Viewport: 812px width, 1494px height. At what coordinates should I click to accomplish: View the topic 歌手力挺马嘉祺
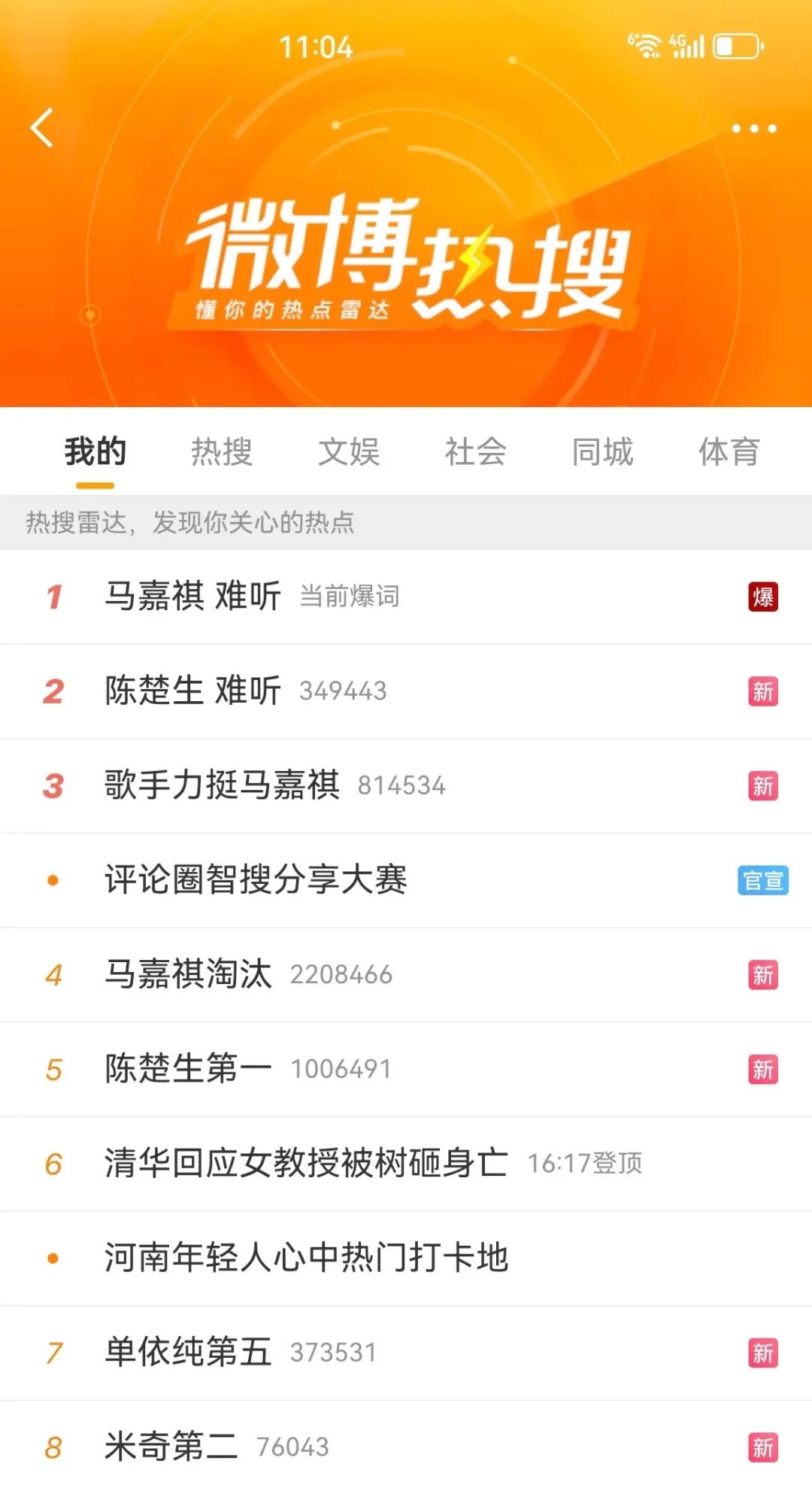tap(406, 786)
